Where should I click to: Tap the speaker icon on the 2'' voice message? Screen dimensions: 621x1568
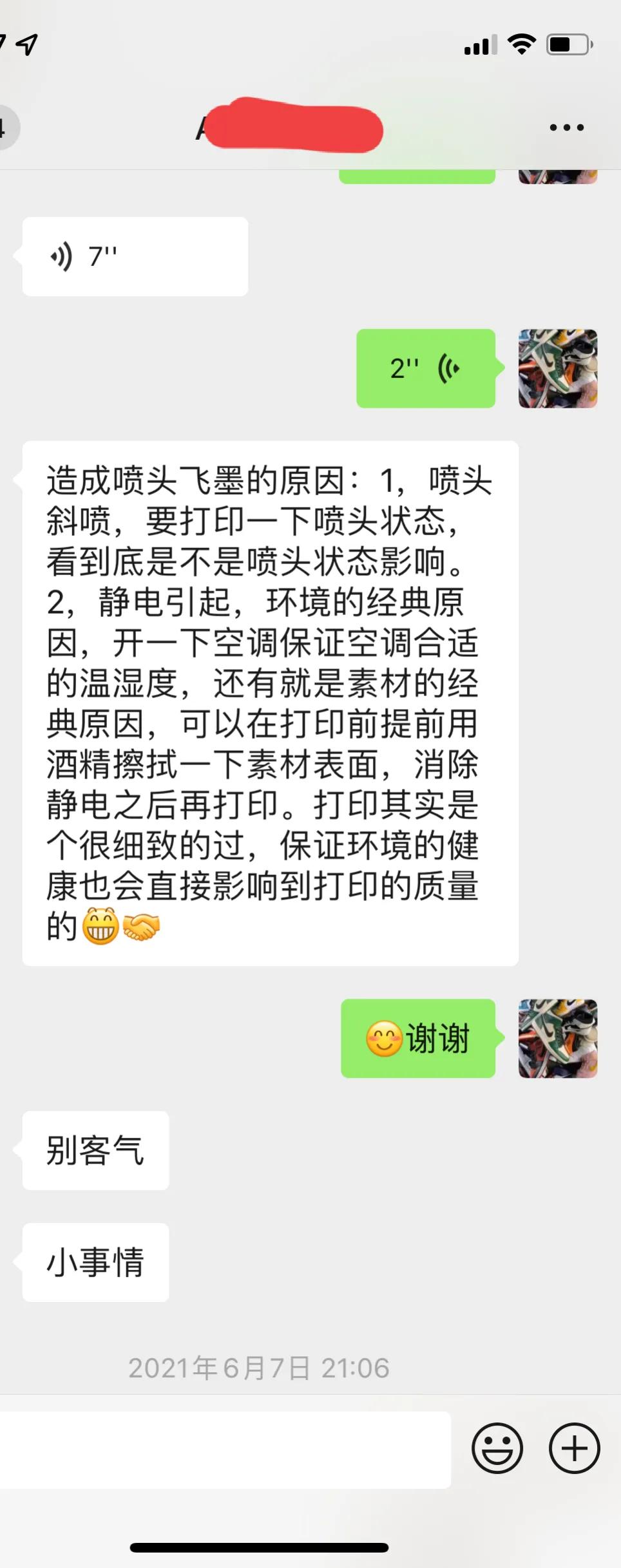448,368
